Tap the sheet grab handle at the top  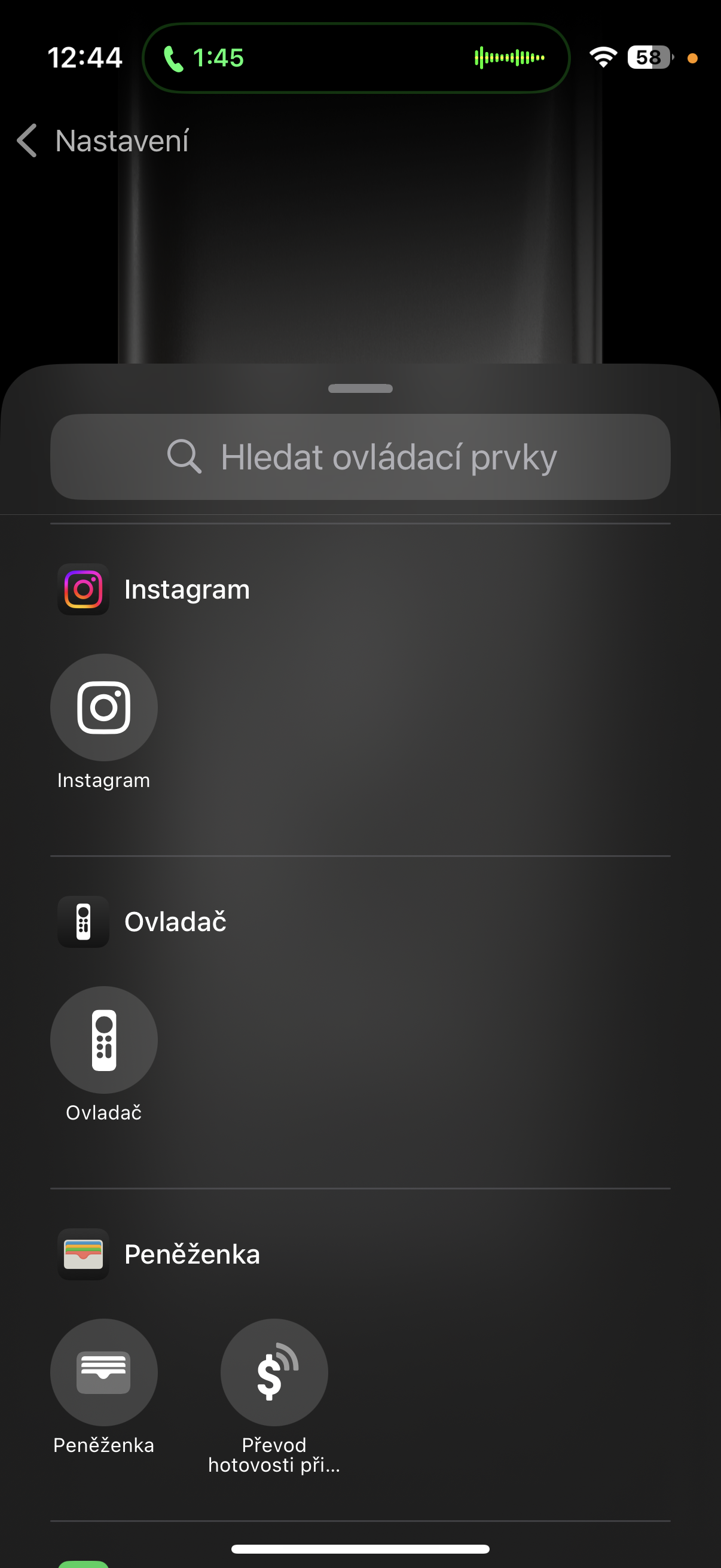tap(360, 387)
